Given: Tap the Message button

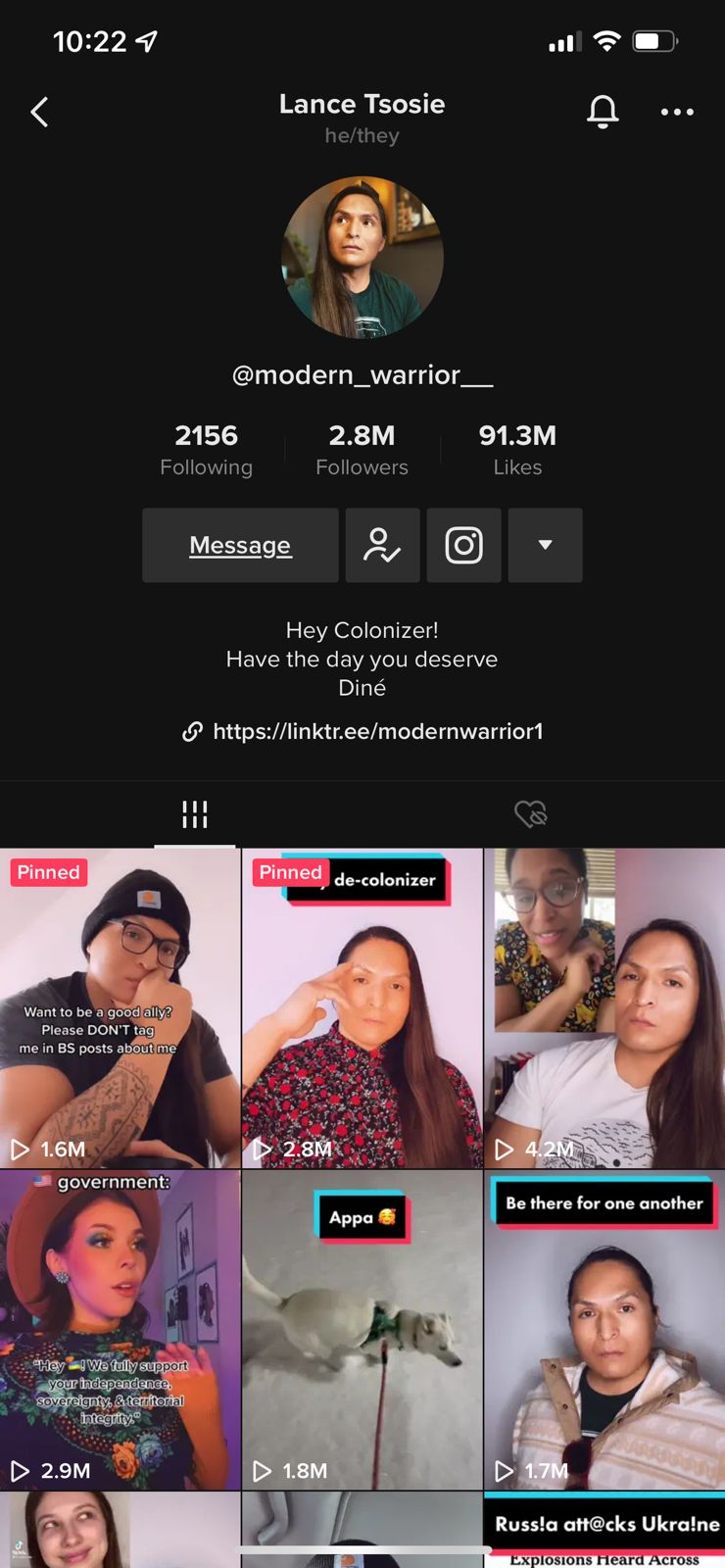Looking at the screenshot, I should pos(240,545).
